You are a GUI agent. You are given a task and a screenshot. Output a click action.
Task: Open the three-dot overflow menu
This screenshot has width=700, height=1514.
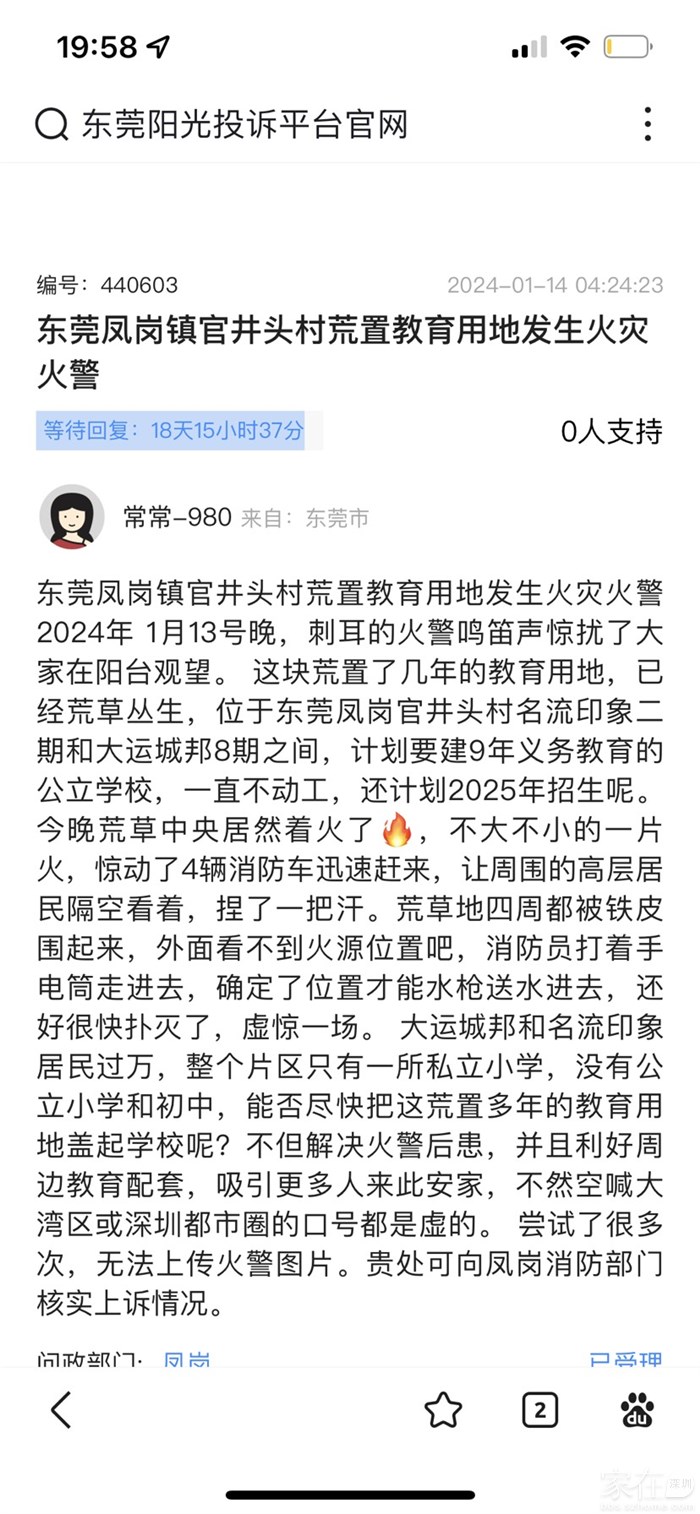coord(647,124)
